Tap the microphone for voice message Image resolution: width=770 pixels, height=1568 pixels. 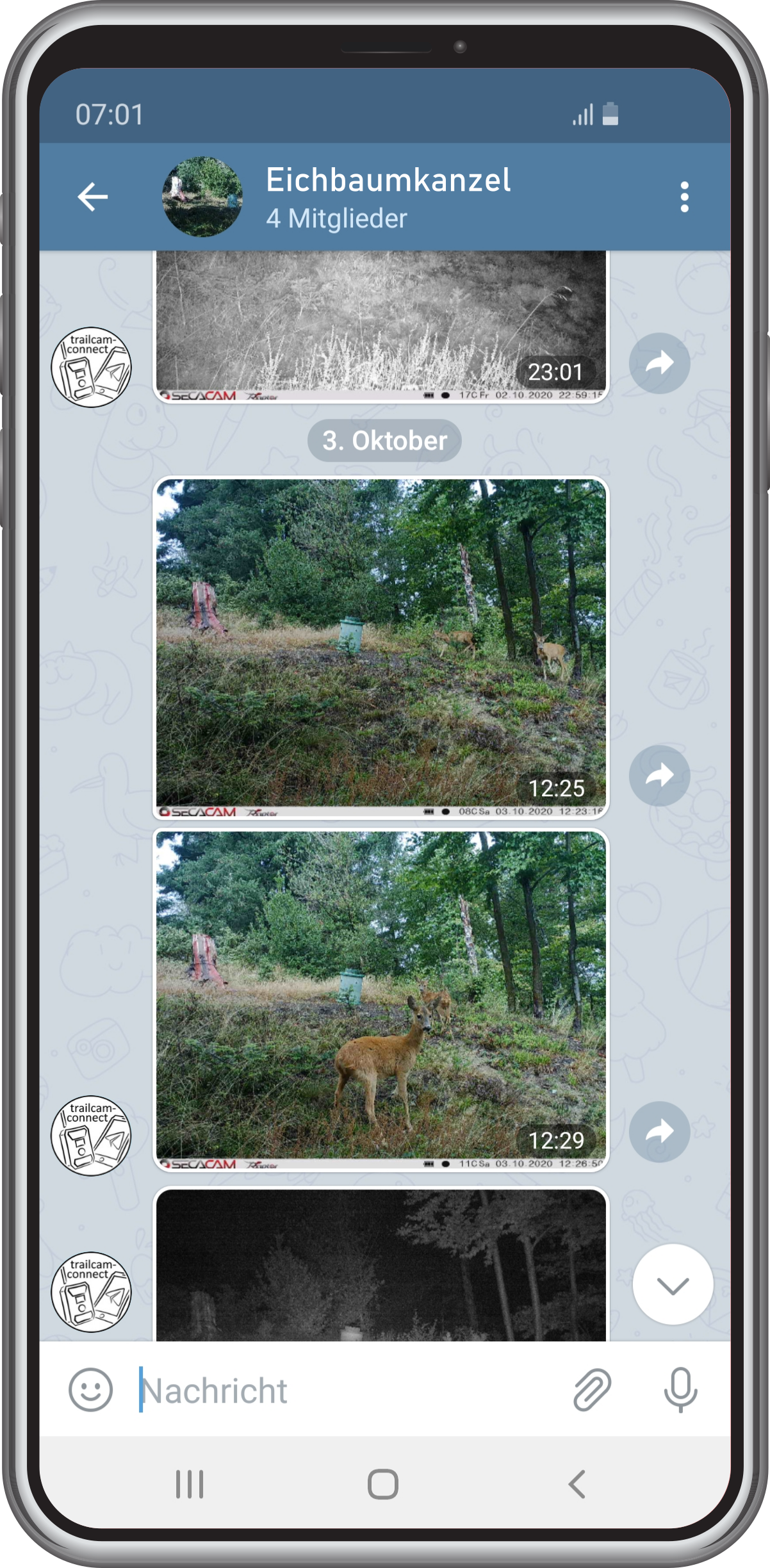coord(680,1389)
